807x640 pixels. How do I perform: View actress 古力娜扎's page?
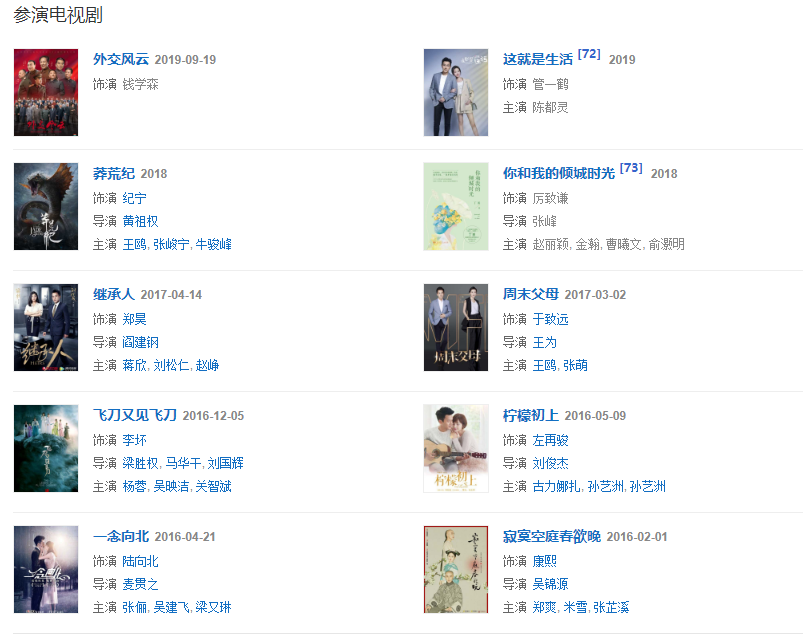pos(556,487)
